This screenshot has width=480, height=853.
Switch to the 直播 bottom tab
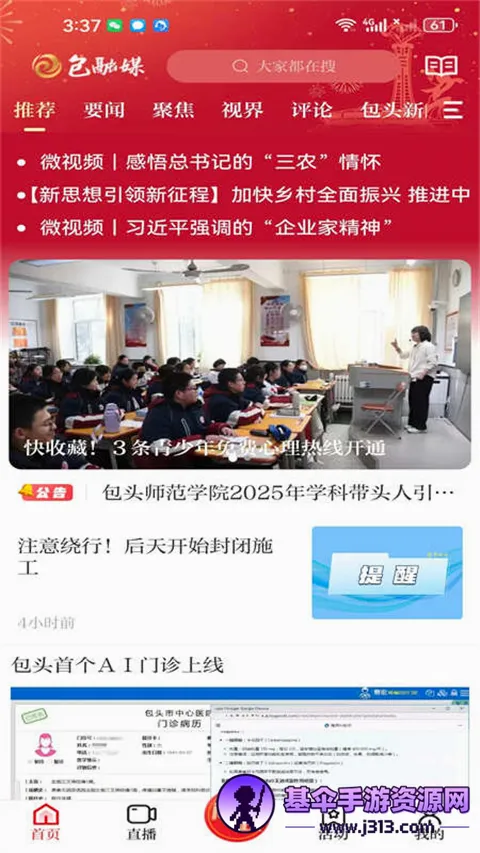coord(141,823)
